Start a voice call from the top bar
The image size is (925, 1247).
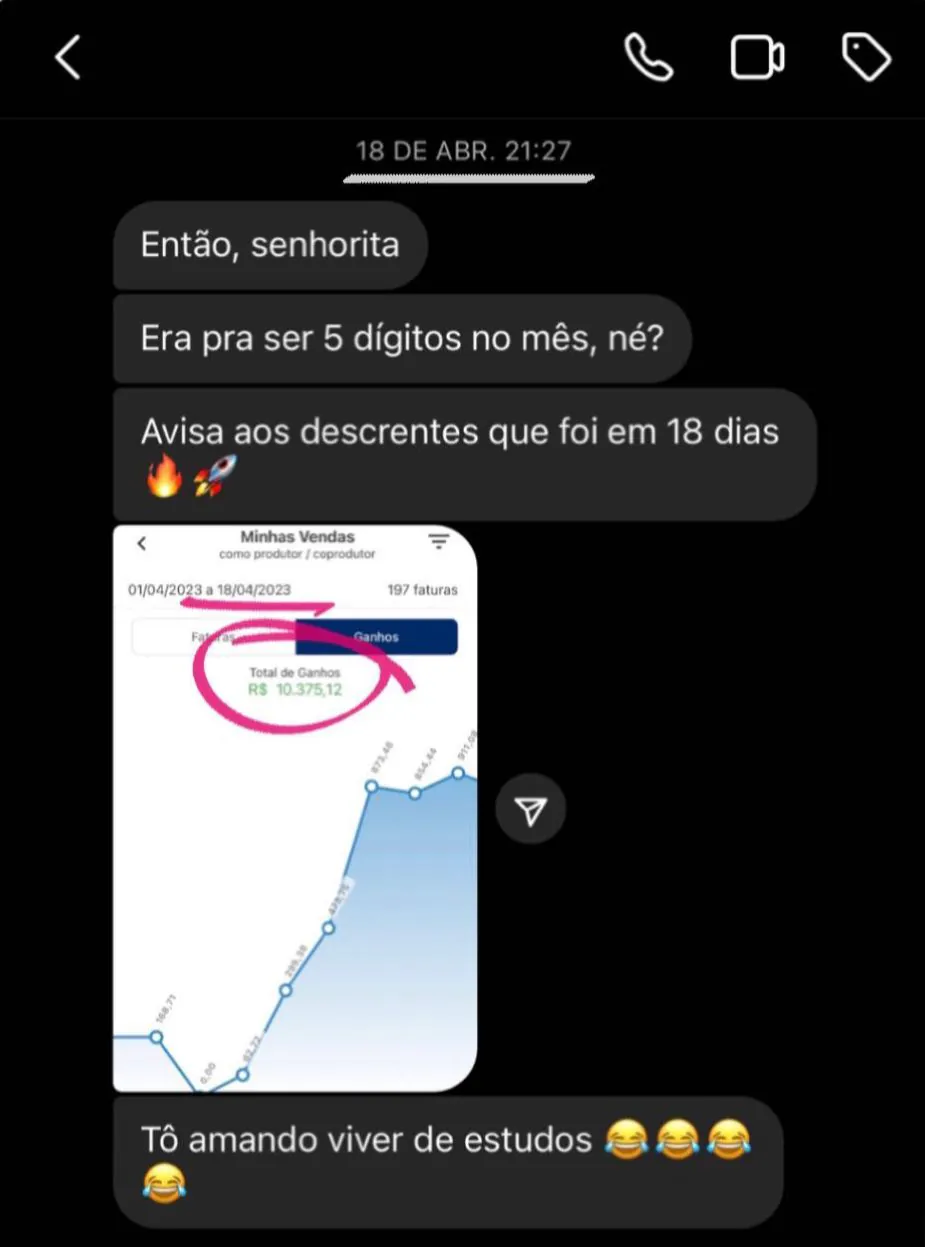(x=648, y=56)
